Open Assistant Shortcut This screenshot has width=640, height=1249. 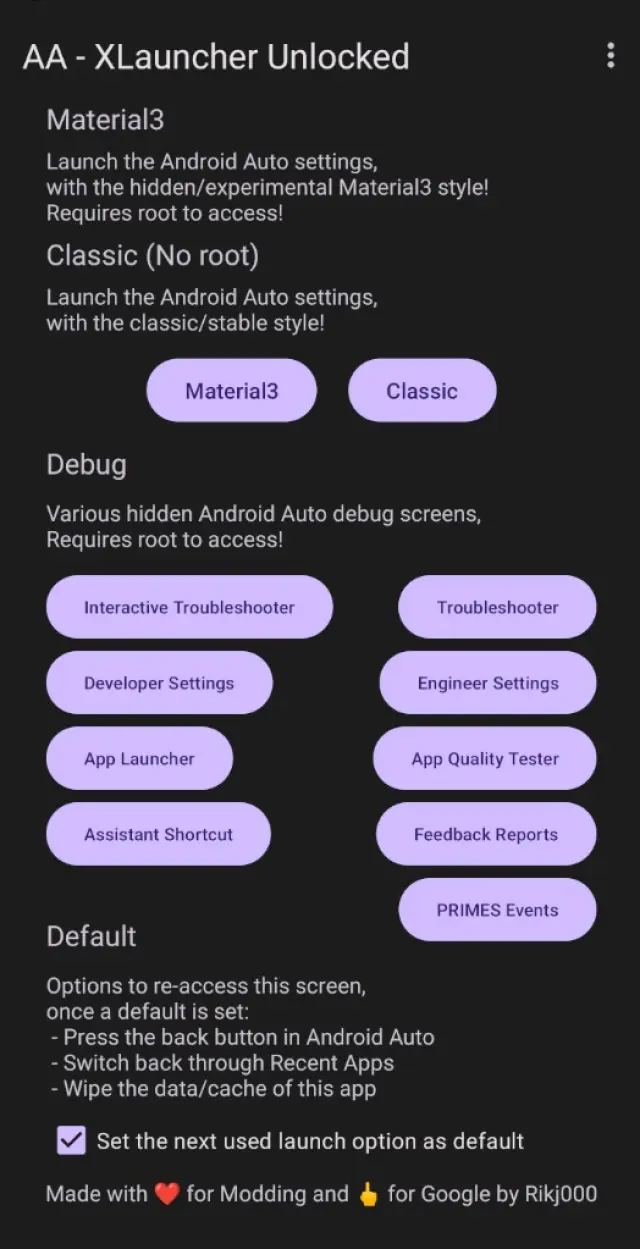tap(158, 835)
